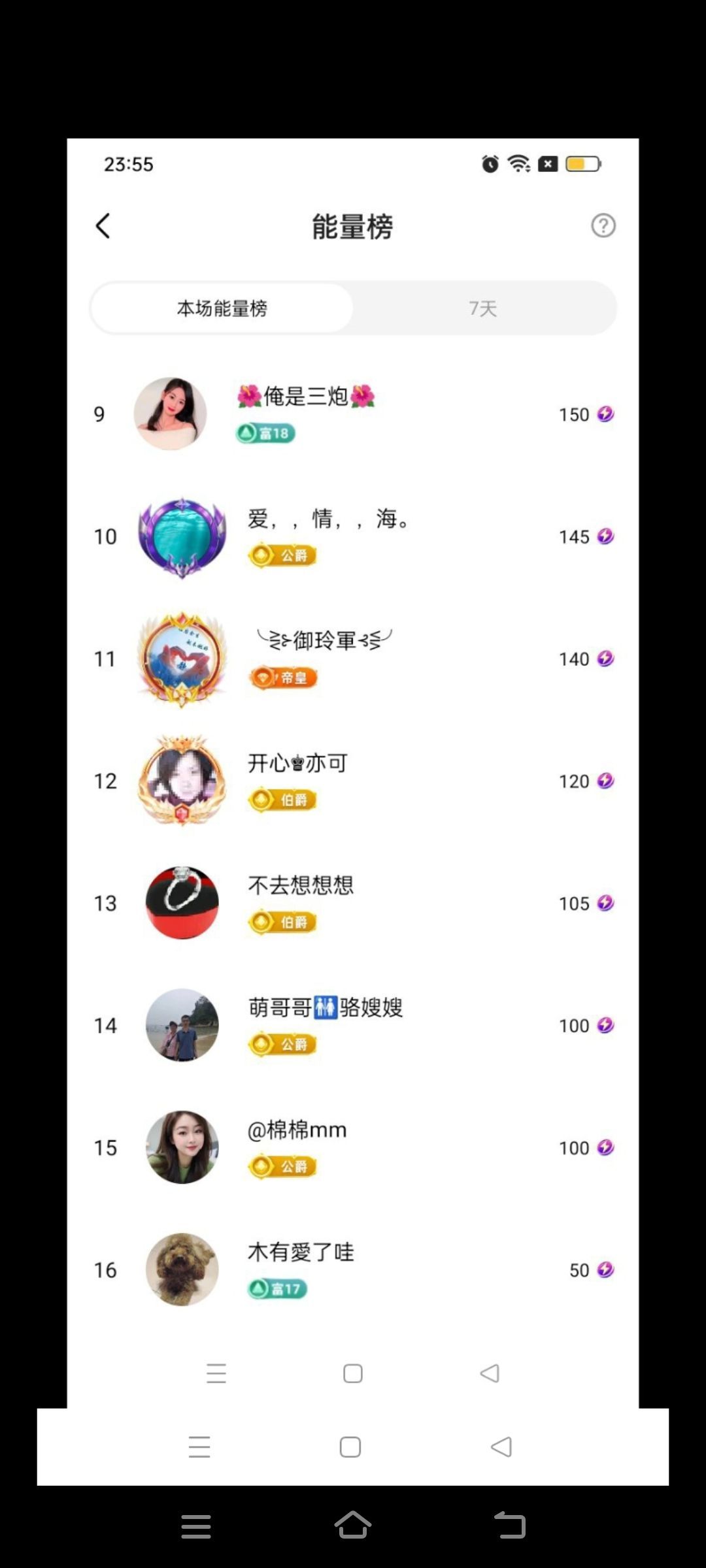Select the 本场能量榜 tab
Screen dimensions: 706x1568
(221, 308)
